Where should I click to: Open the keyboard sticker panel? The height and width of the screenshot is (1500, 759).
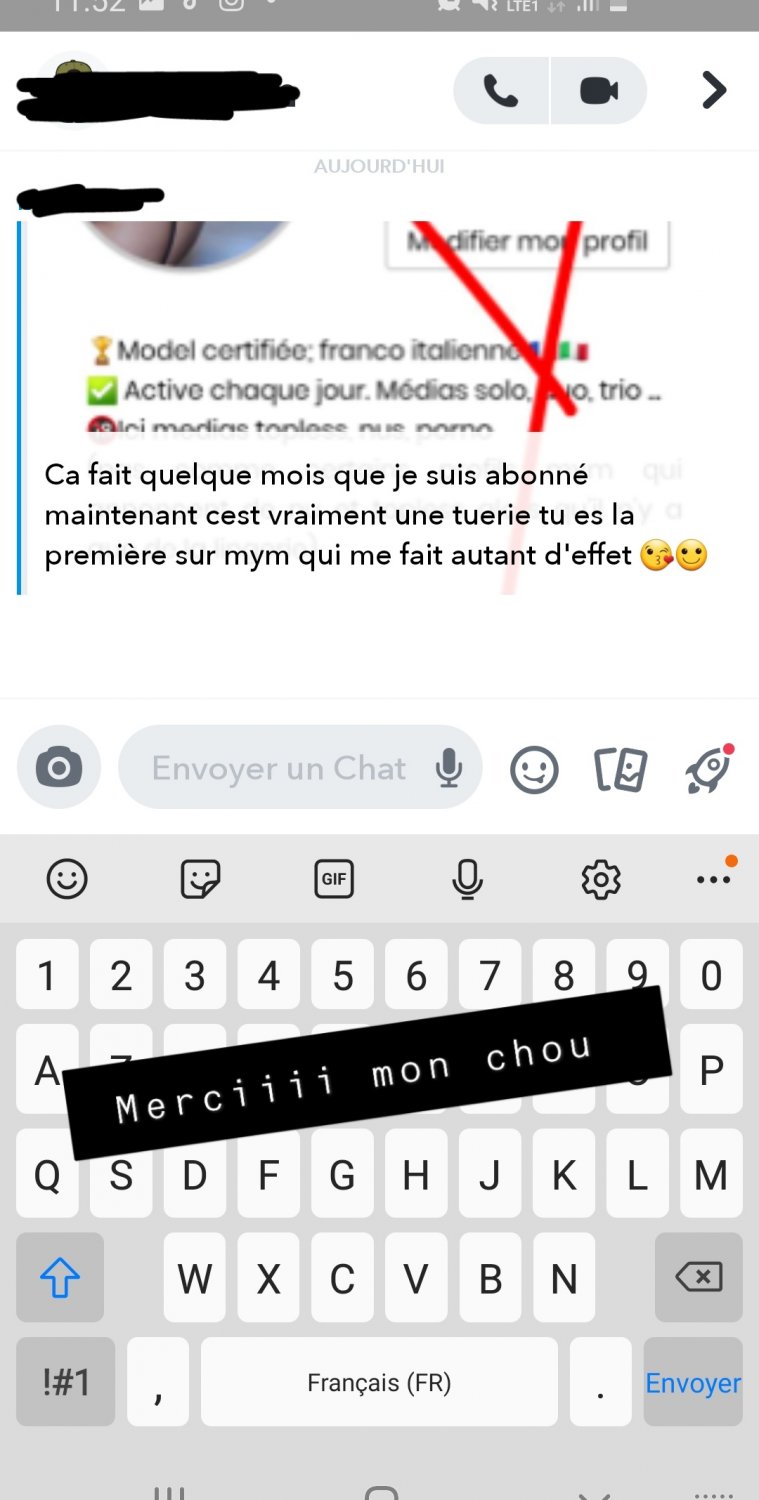pyautogui.click(x=200, y=879)
